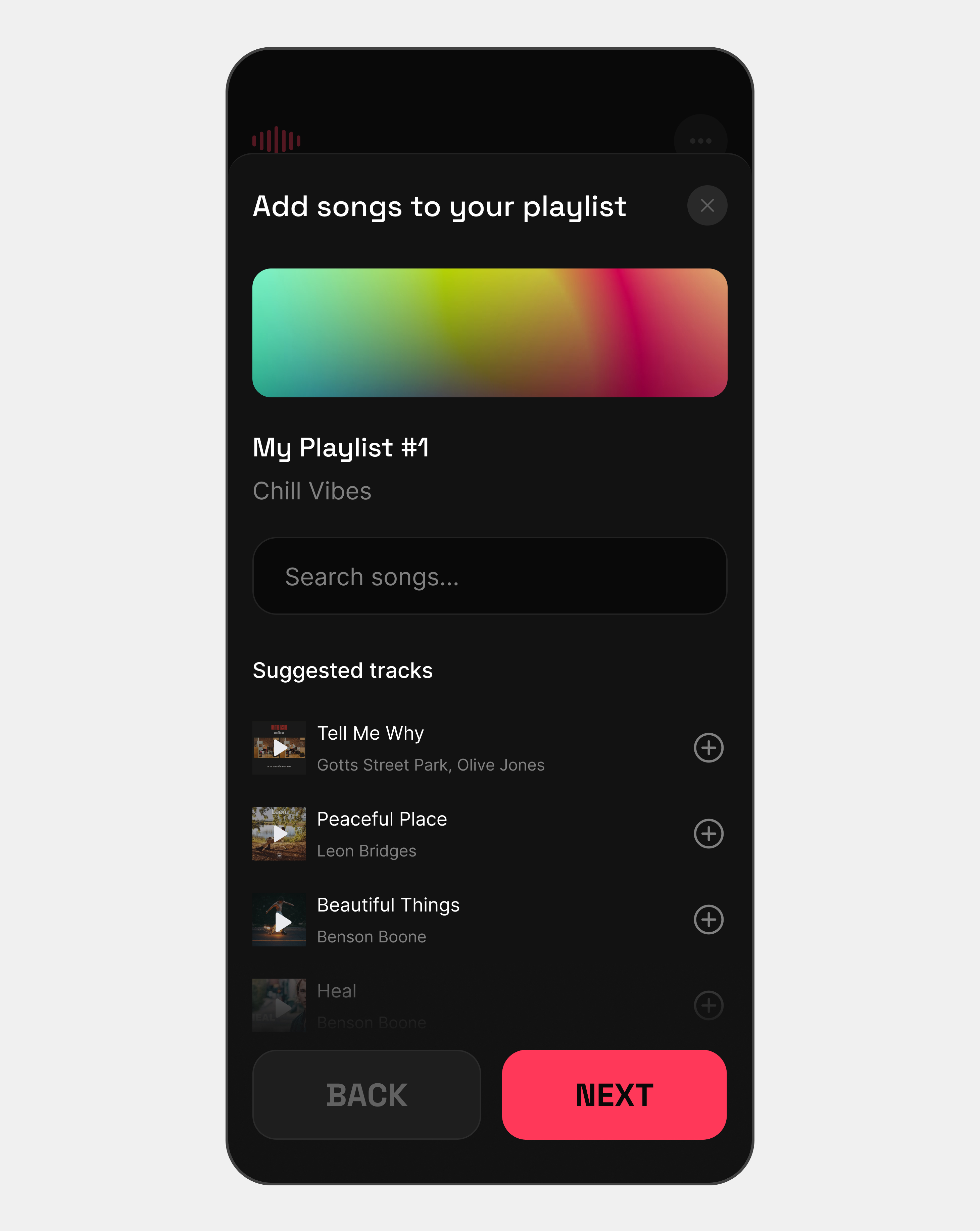This screenshot has width=980, height=1231.
Task: Return with the BACK button
Action: coord(366,1094)
